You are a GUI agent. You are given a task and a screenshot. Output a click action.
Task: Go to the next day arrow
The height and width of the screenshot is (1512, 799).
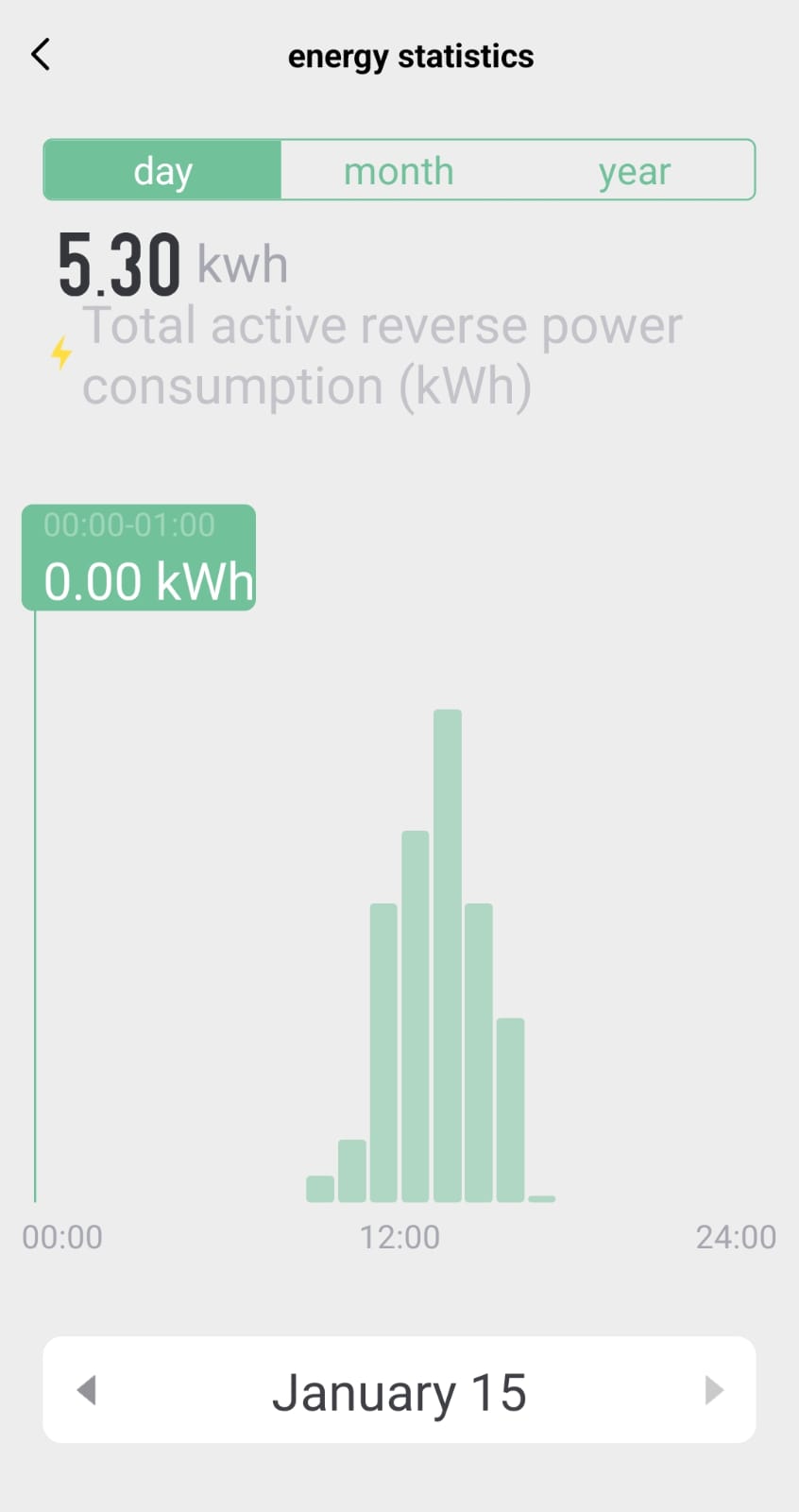point(714,1390)
